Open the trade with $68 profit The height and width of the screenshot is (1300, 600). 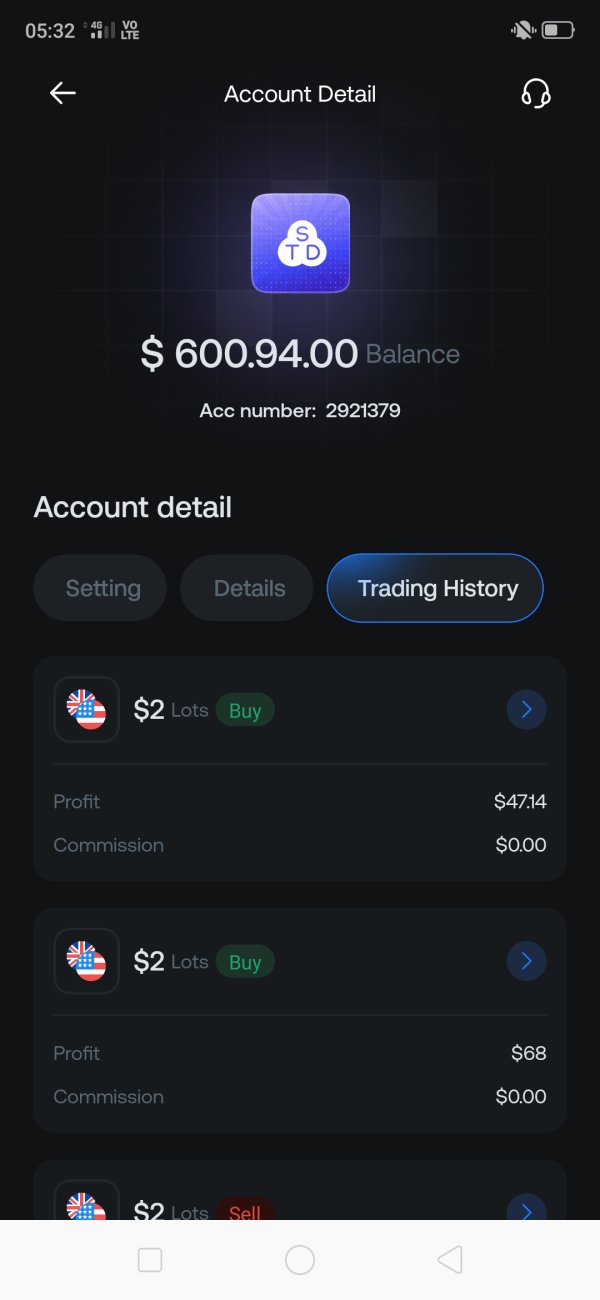[x=526, y=962]
